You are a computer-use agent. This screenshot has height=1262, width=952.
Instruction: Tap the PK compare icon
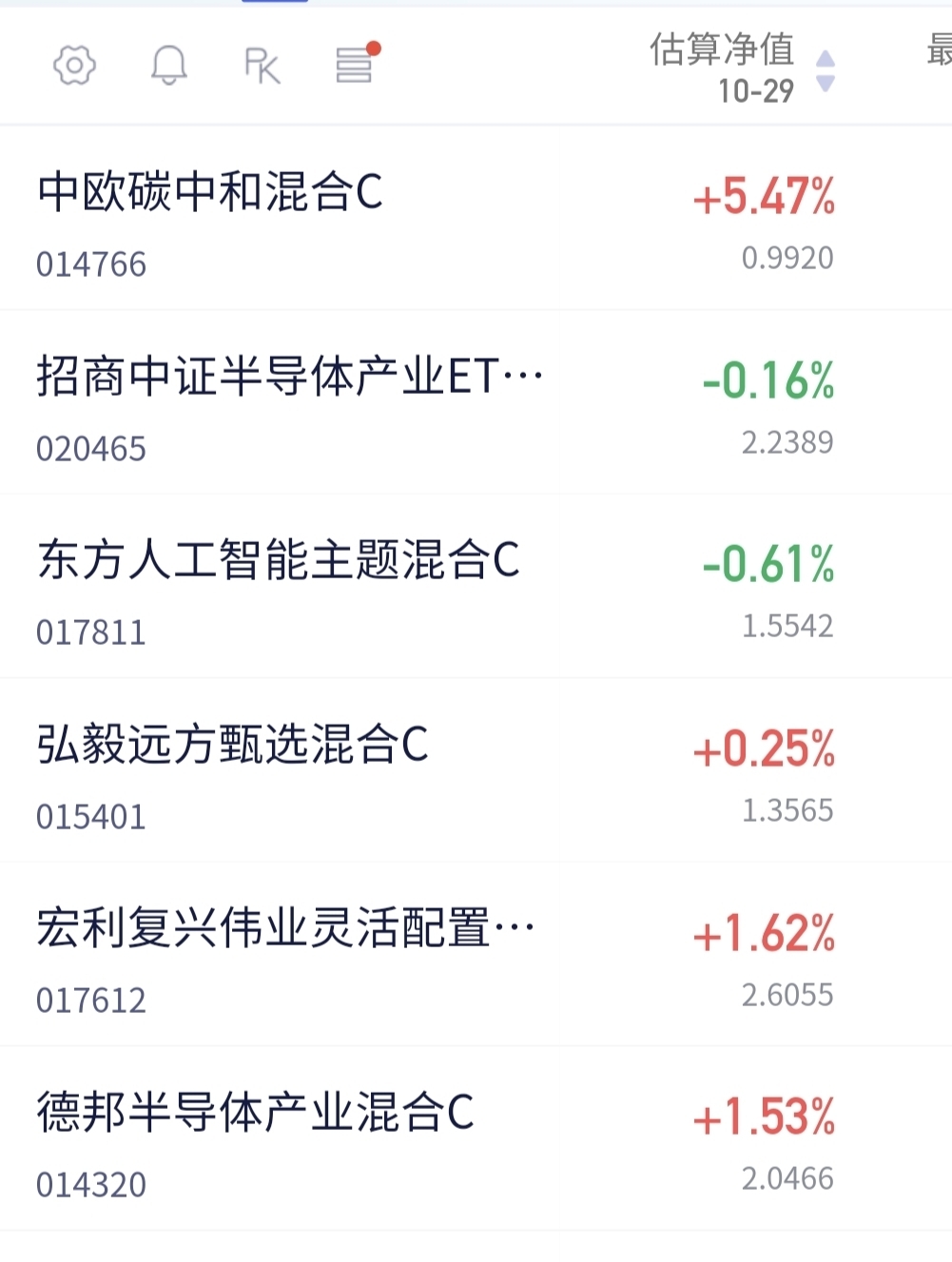click(x=262, y=66)
